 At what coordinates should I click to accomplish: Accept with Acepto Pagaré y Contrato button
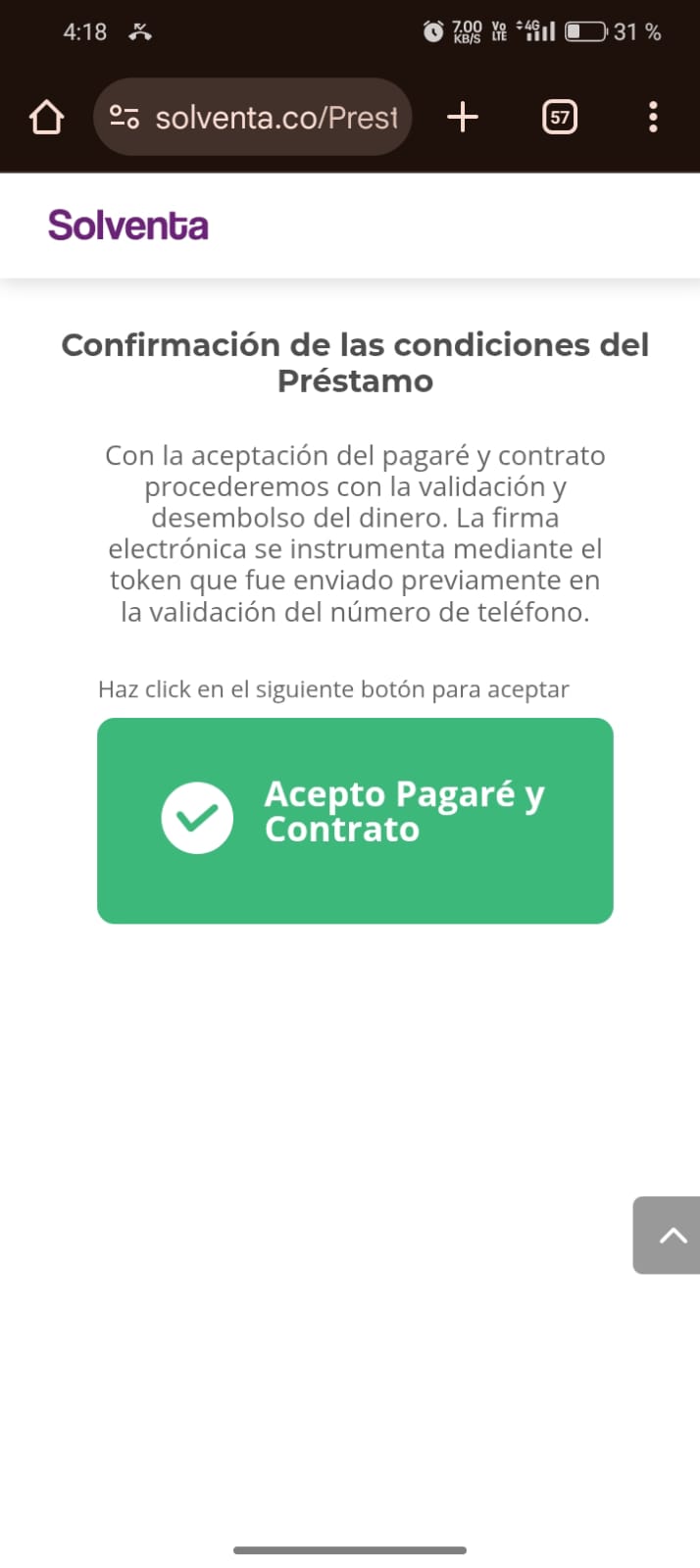pyautogui.click(x=355, y=820)
